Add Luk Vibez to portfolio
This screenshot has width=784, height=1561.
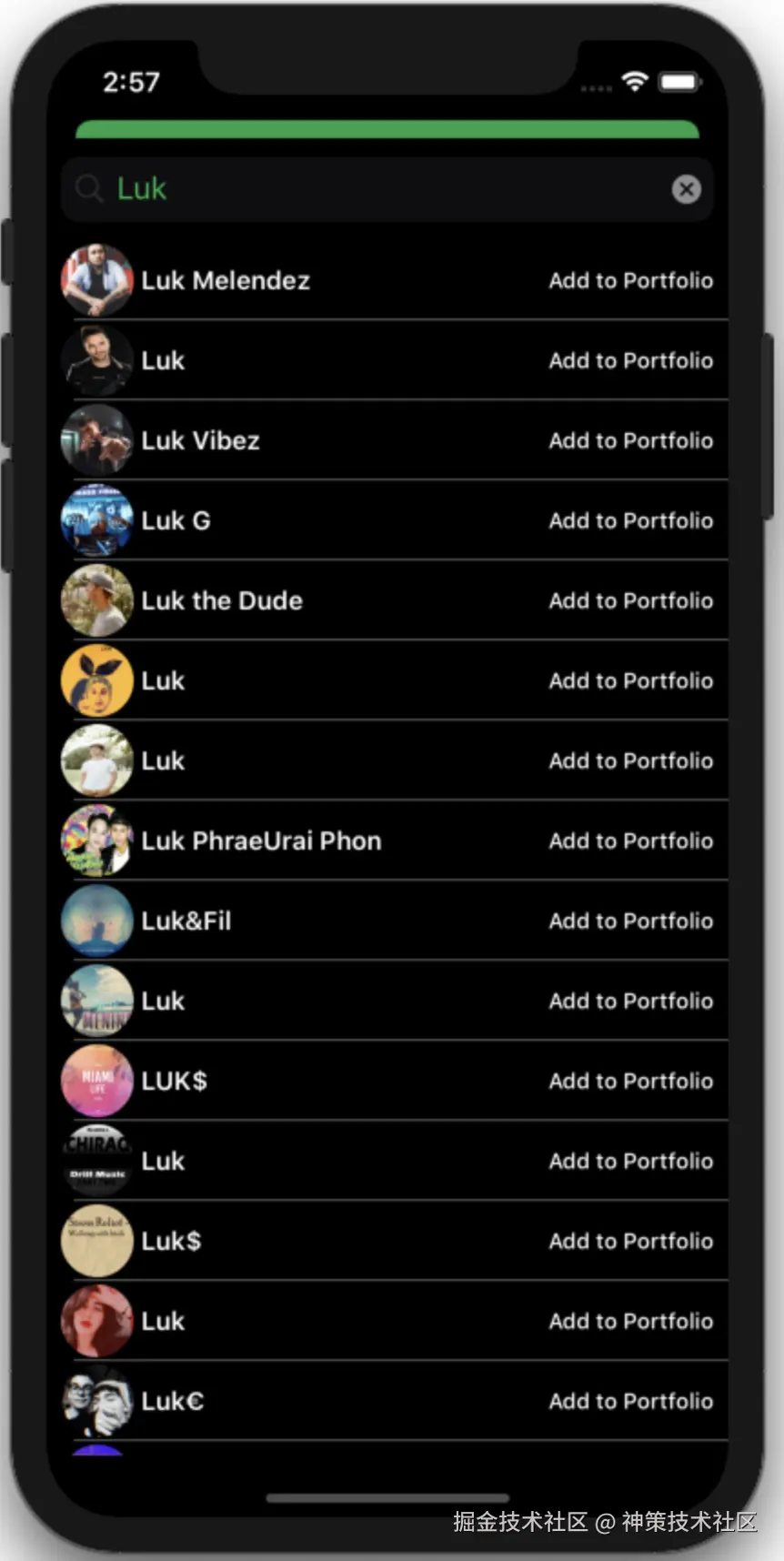point(630,441)
